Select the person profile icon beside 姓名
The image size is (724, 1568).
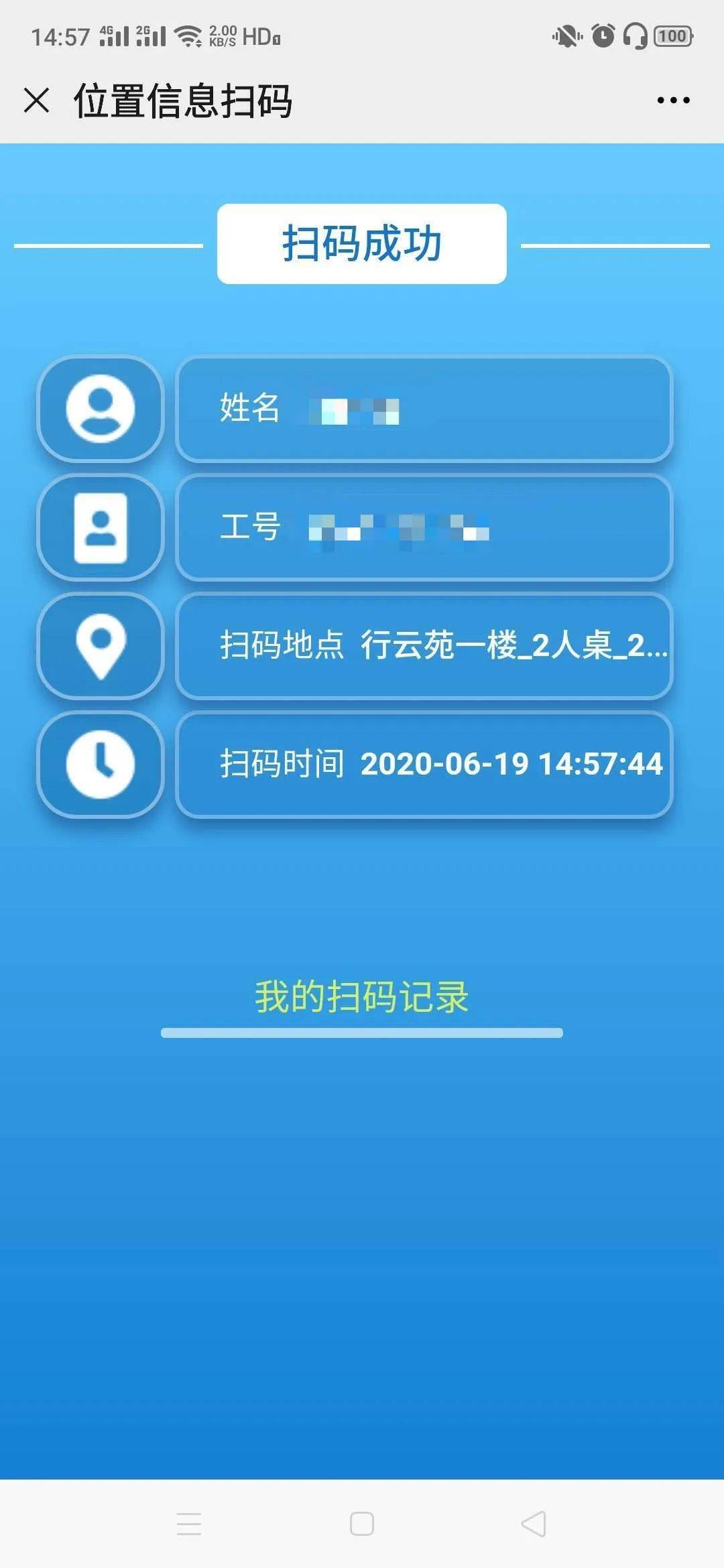99,410
